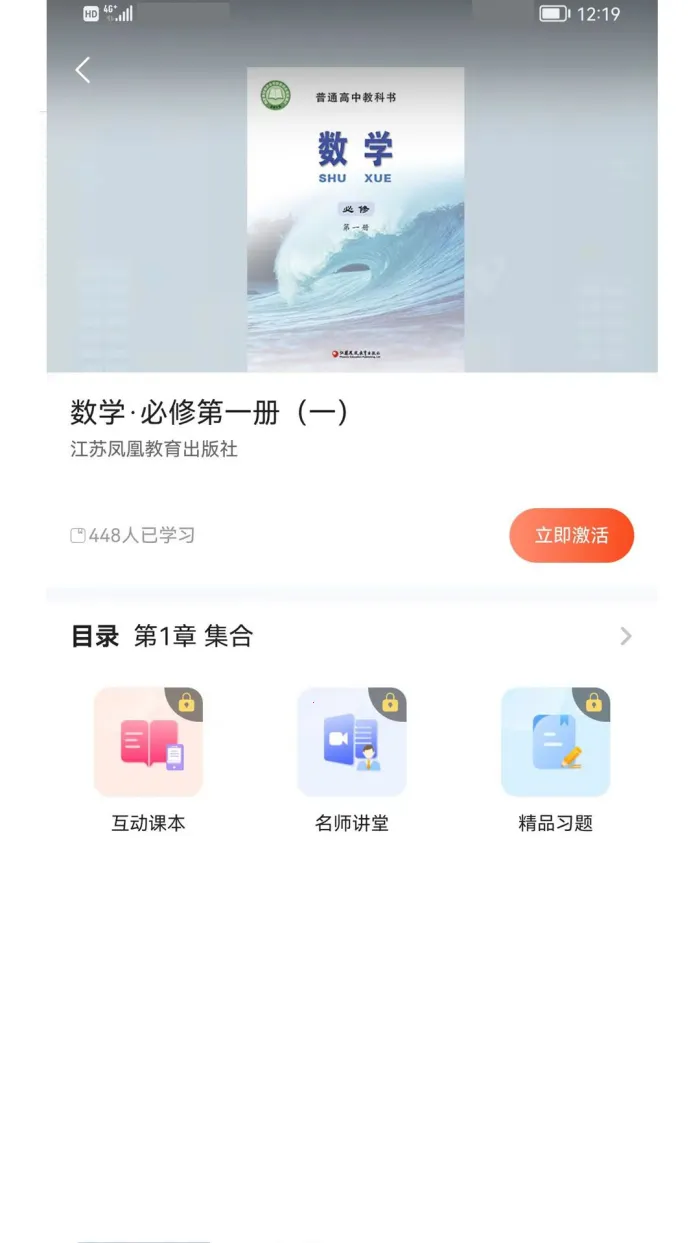The image size is (700, 1243).
Task: Go back using the top-left arrow
Action: click(x=83, y=70)
